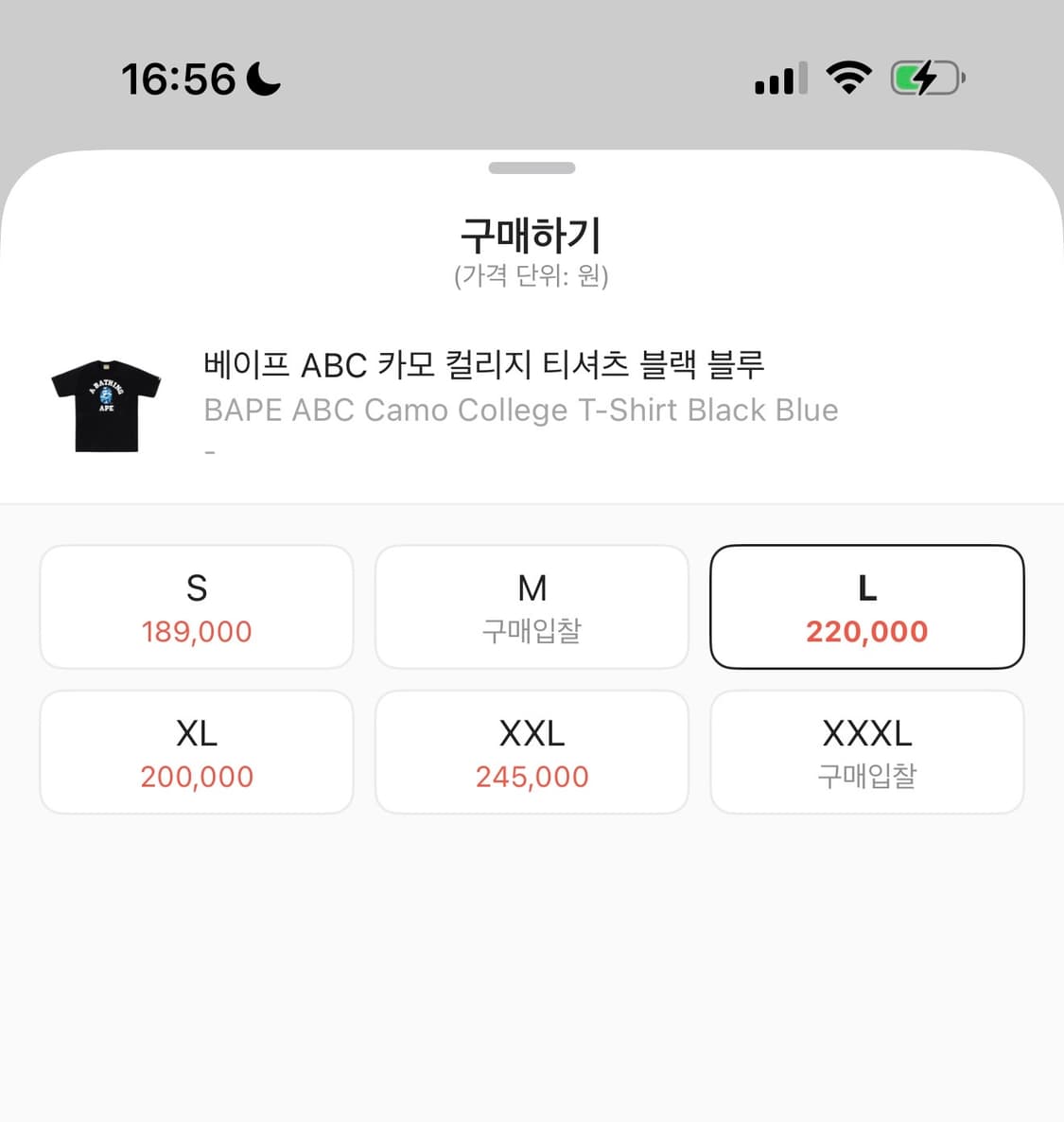The height and width of the screenshot is (1122, 1064).
Task: Choose size XL priced 200,000
Action: tap(196, 752)
